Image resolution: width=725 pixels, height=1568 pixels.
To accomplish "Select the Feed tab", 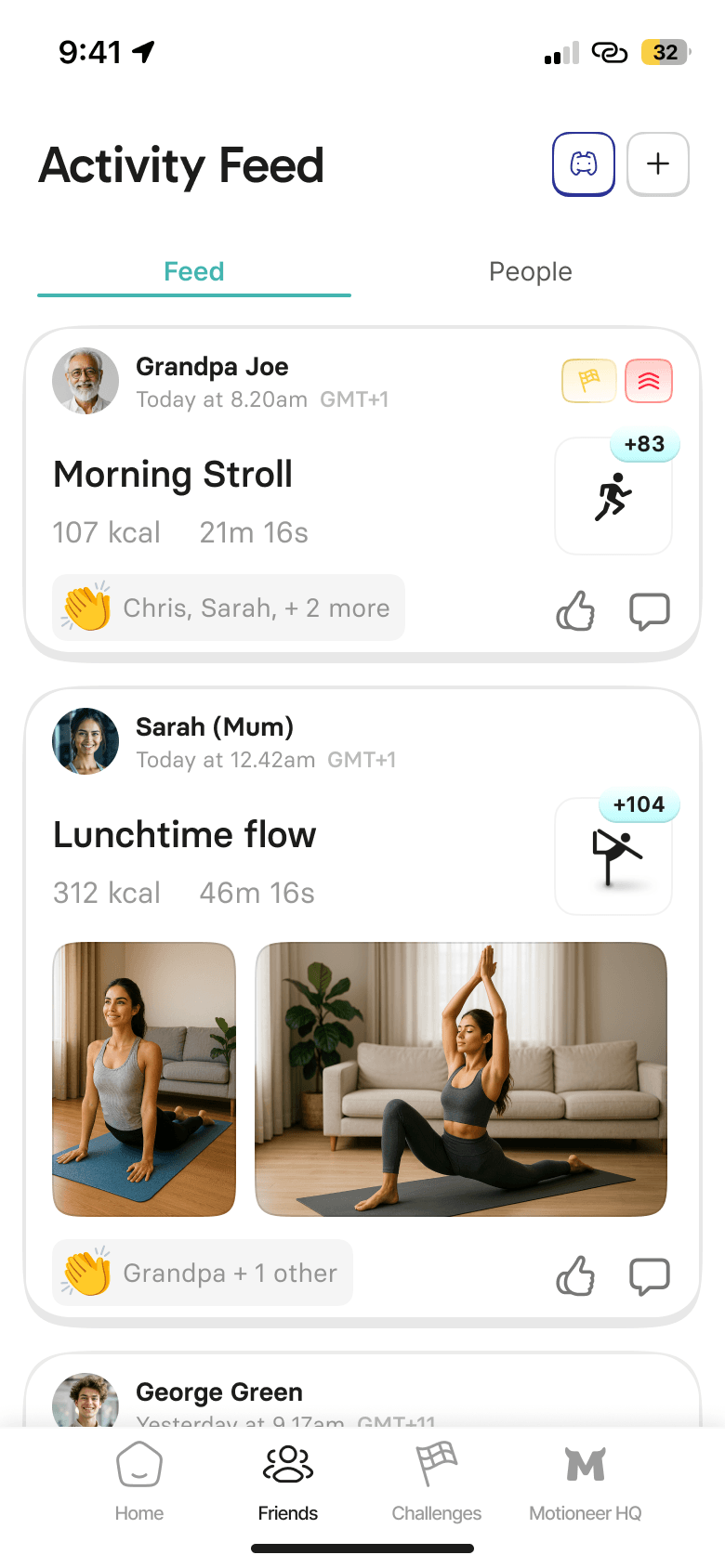I will (x=193, y=271).
